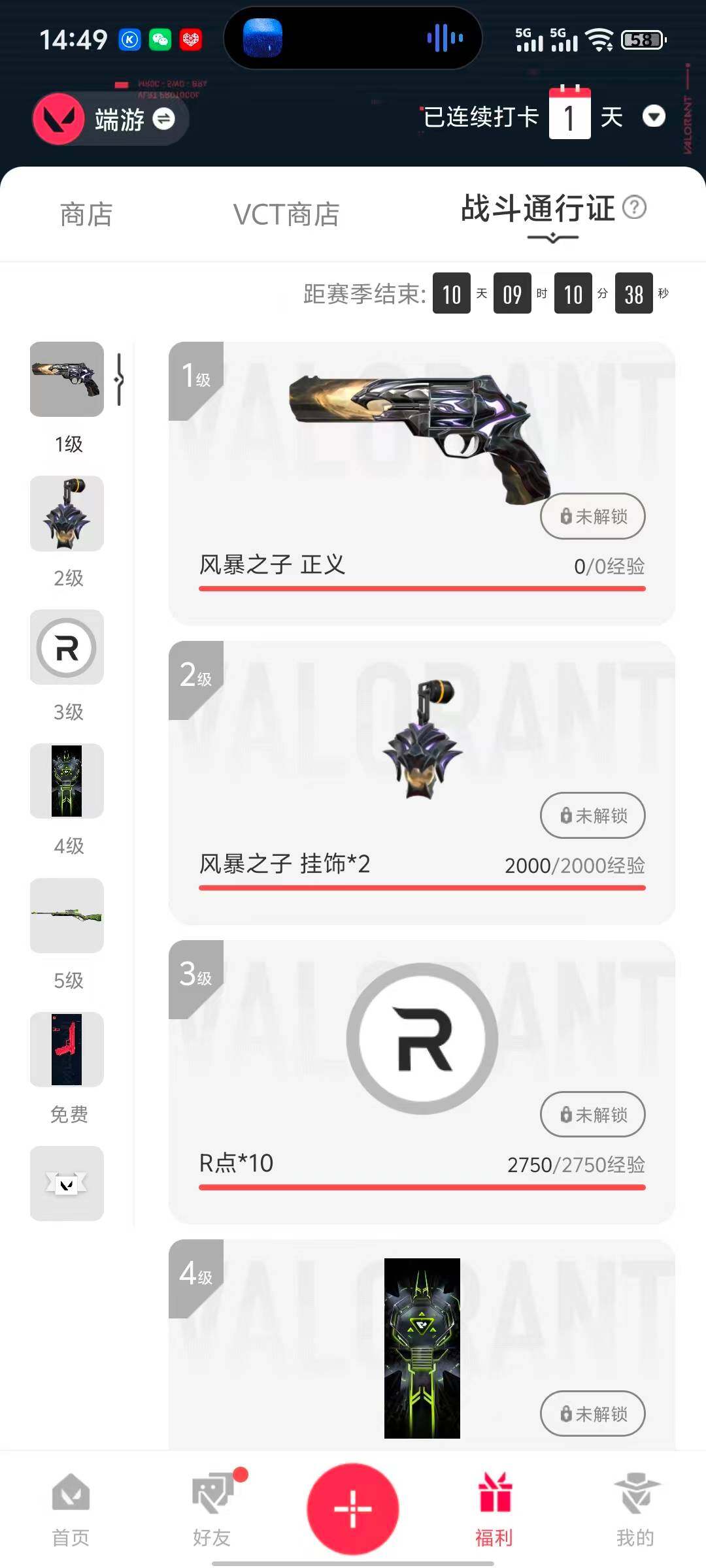
Task: Open the Valorant logo icon top left
Action: pyautogui.click(x=58, y=120)
